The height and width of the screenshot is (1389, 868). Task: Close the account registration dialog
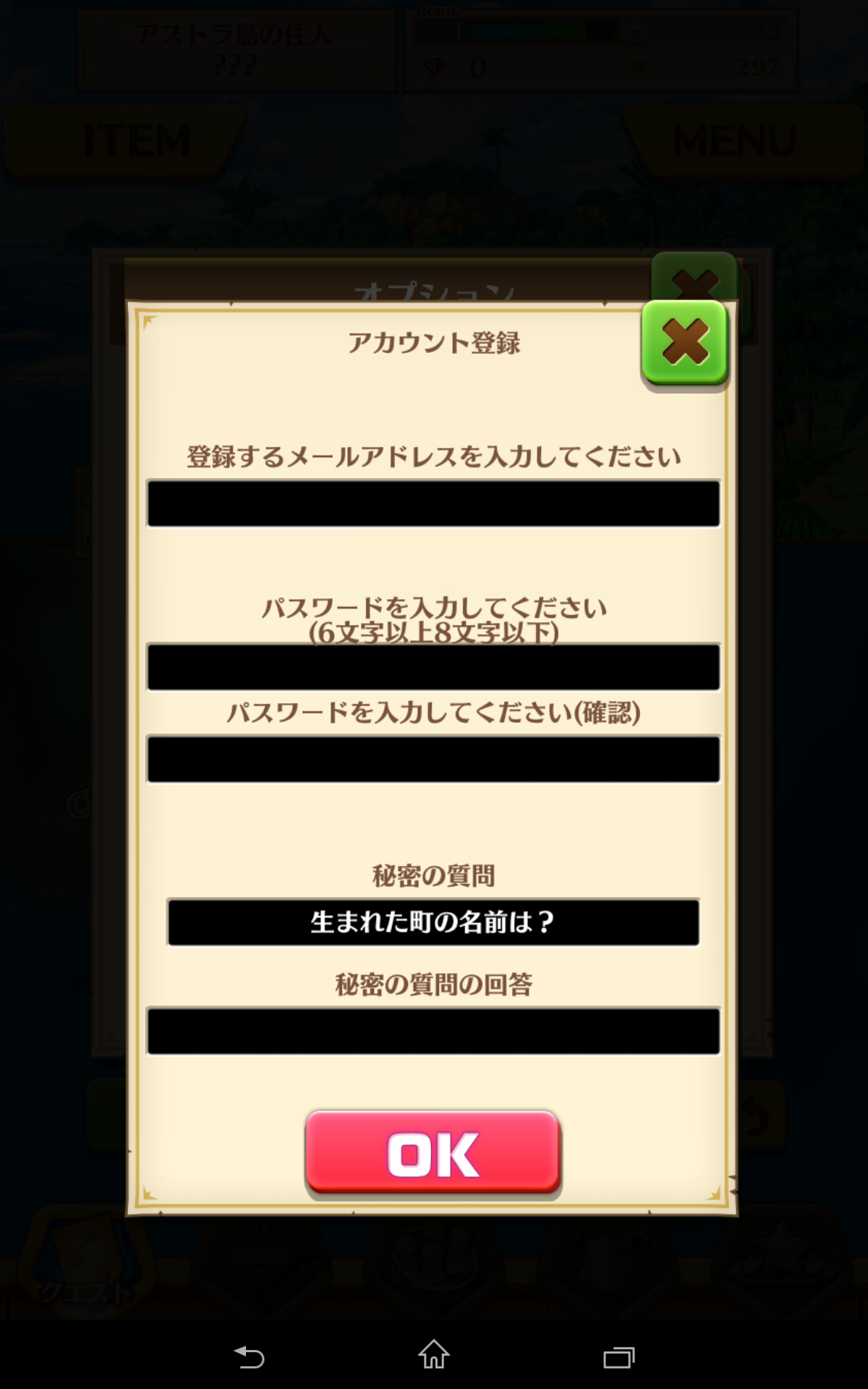684,342
